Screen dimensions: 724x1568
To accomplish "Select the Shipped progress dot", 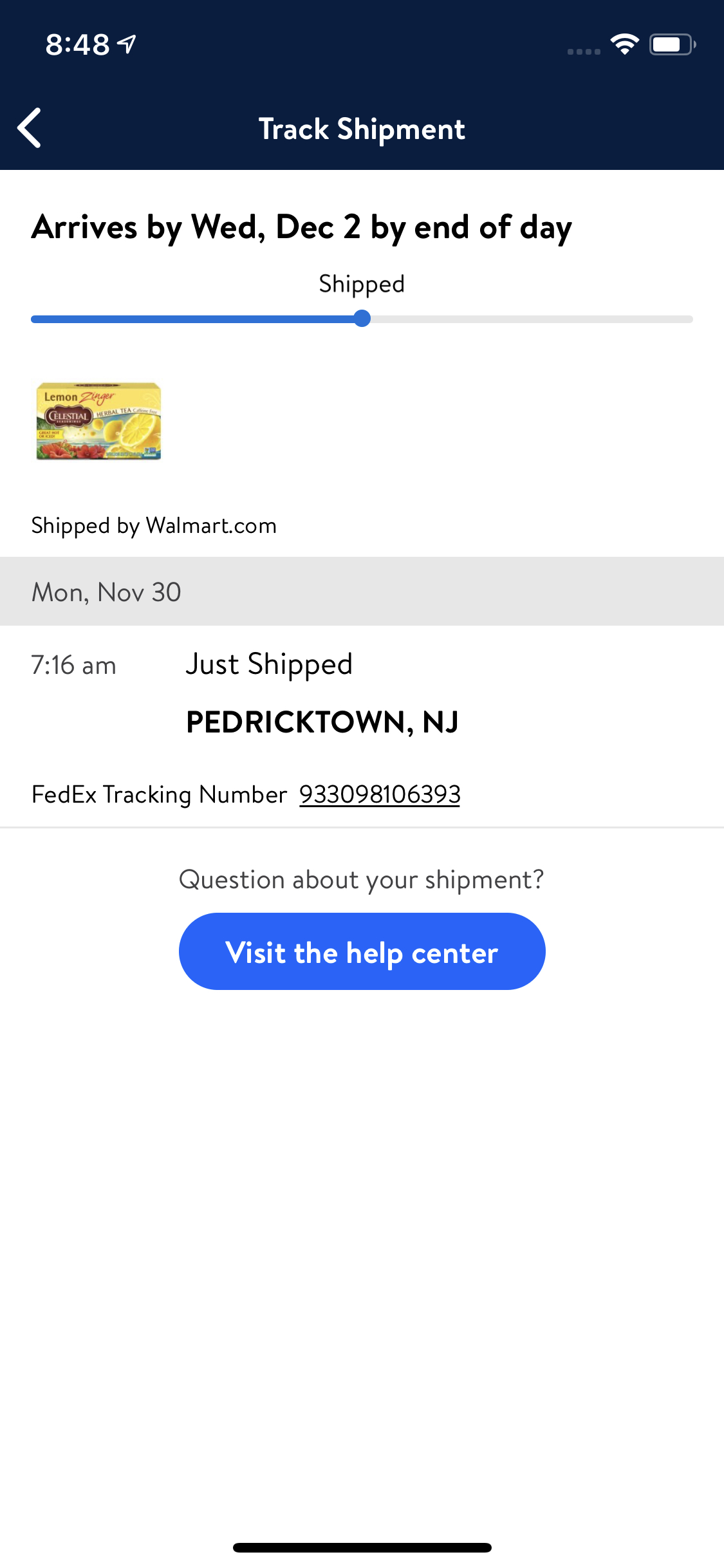I will [x=362, y=318].
